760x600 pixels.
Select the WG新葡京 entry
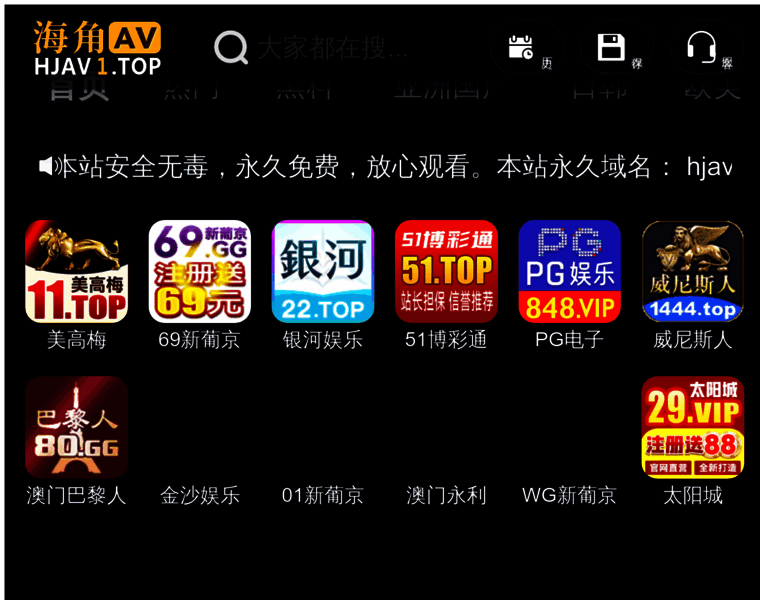[x=569, y=494]
